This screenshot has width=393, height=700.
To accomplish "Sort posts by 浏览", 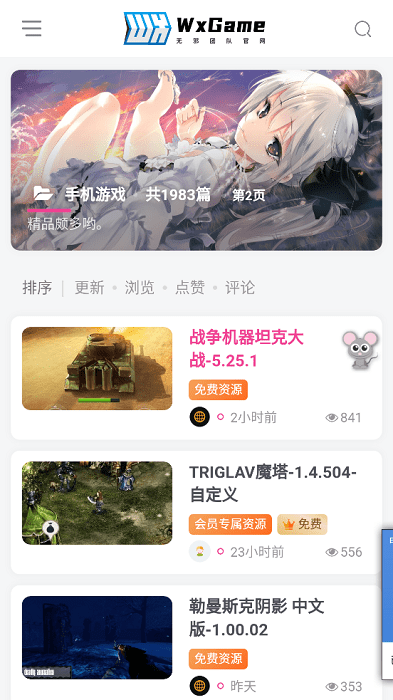I will click(139, 288).
